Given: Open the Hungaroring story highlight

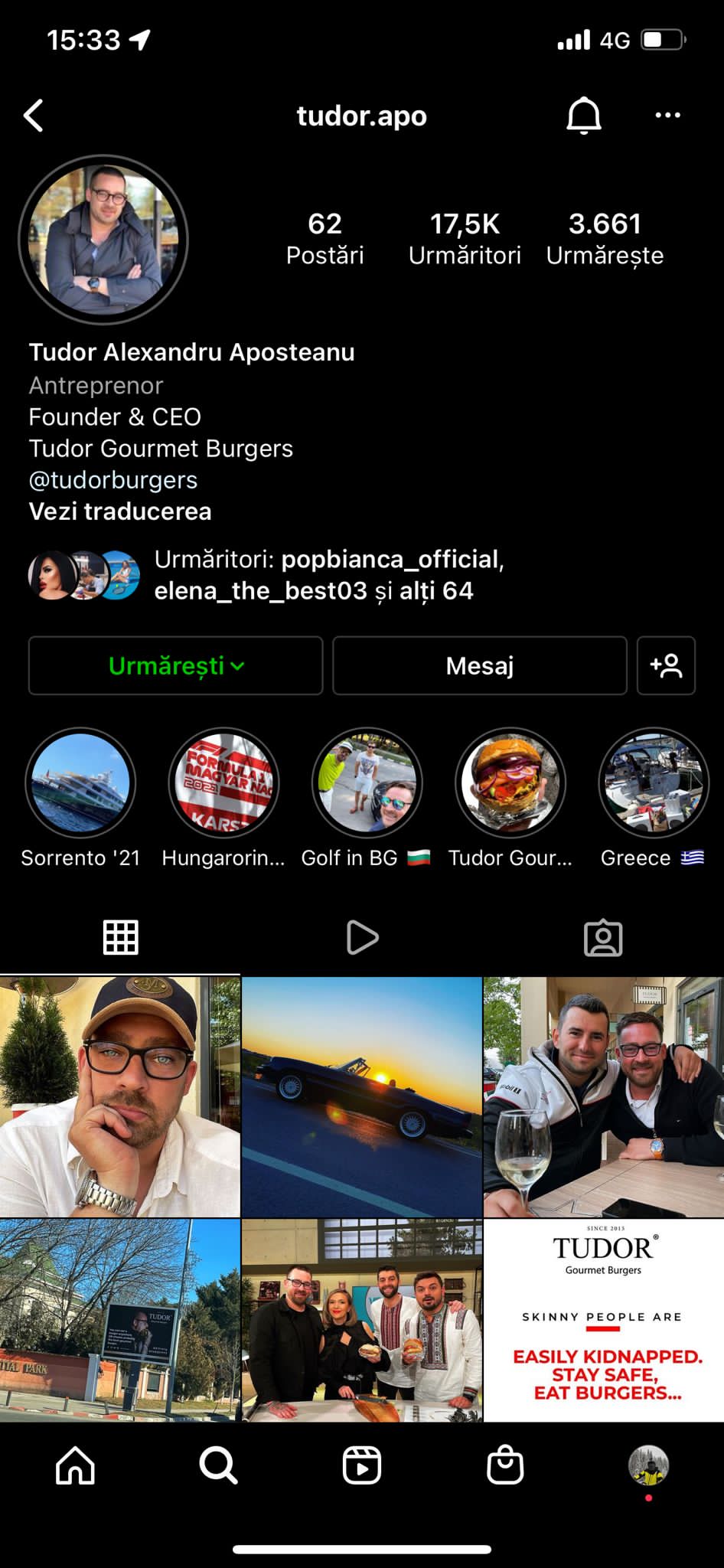Looking at the screenshot, I should coord(223,783).
